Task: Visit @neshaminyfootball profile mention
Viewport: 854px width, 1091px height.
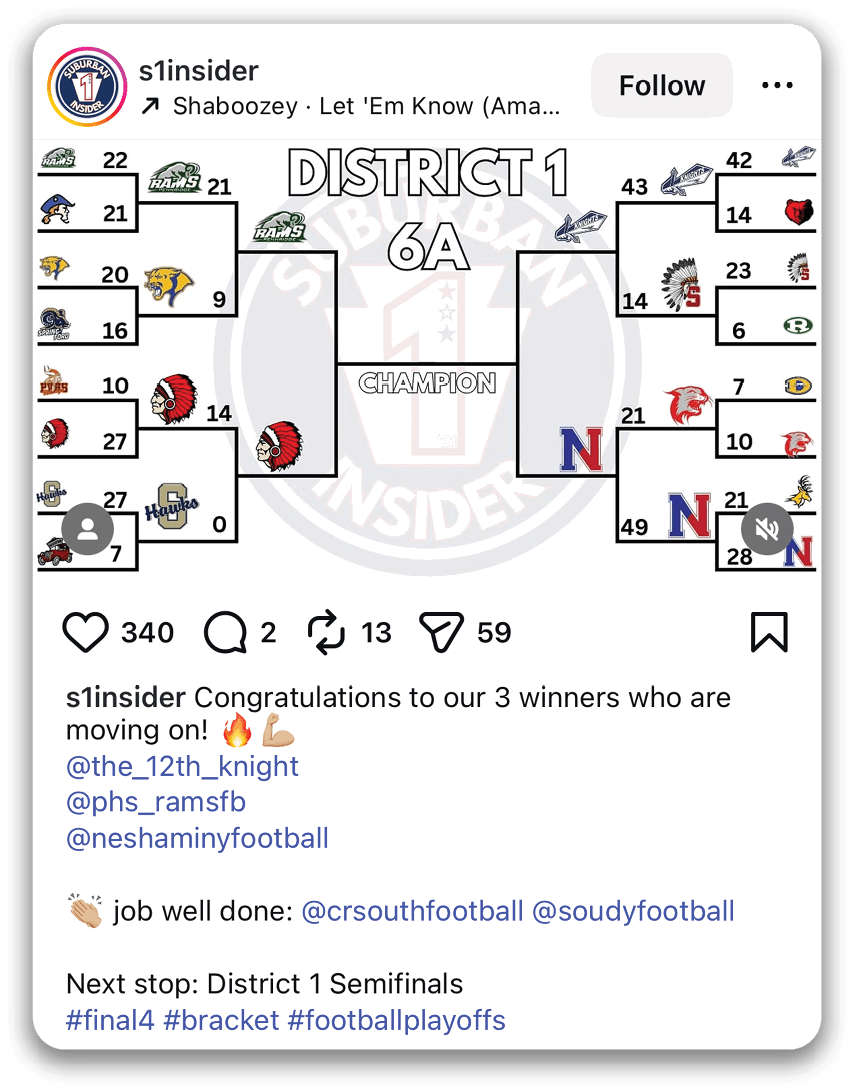Action: (197, 838)
